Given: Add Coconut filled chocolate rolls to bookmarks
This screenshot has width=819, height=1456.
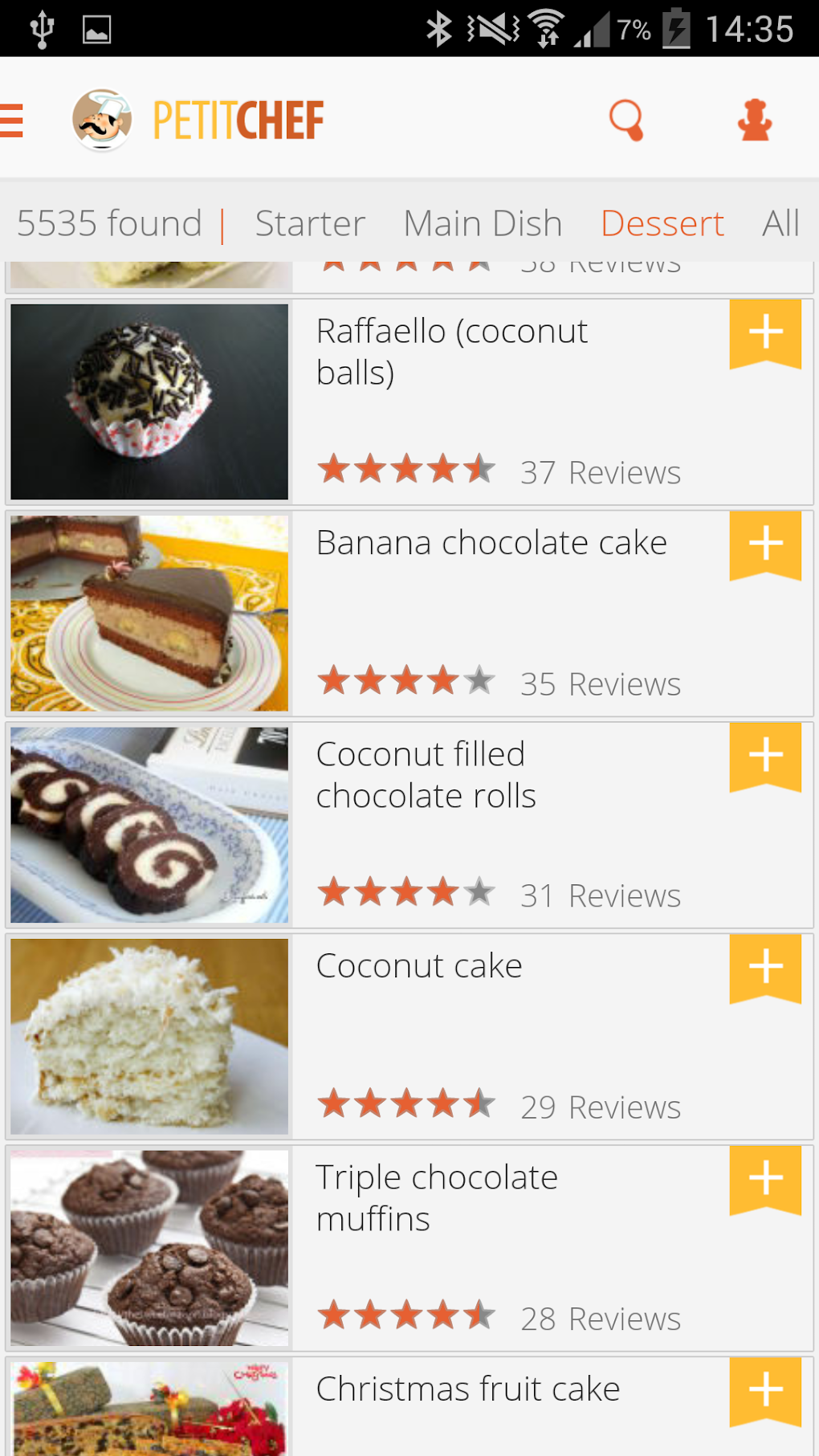Looking at the screenshot, I should pos(765,756).
